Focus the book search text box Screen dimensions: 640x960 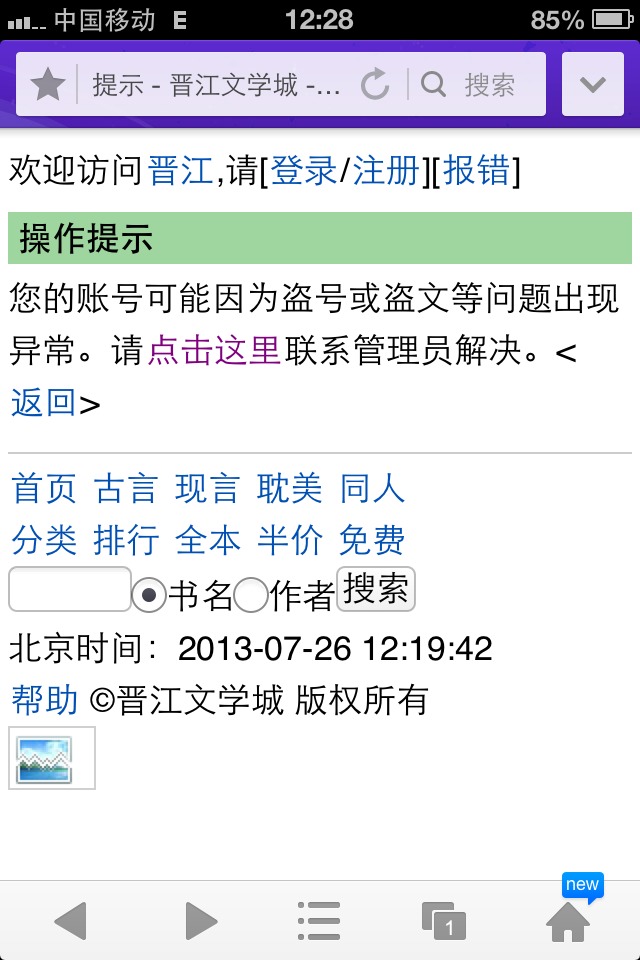pos(70,590)
